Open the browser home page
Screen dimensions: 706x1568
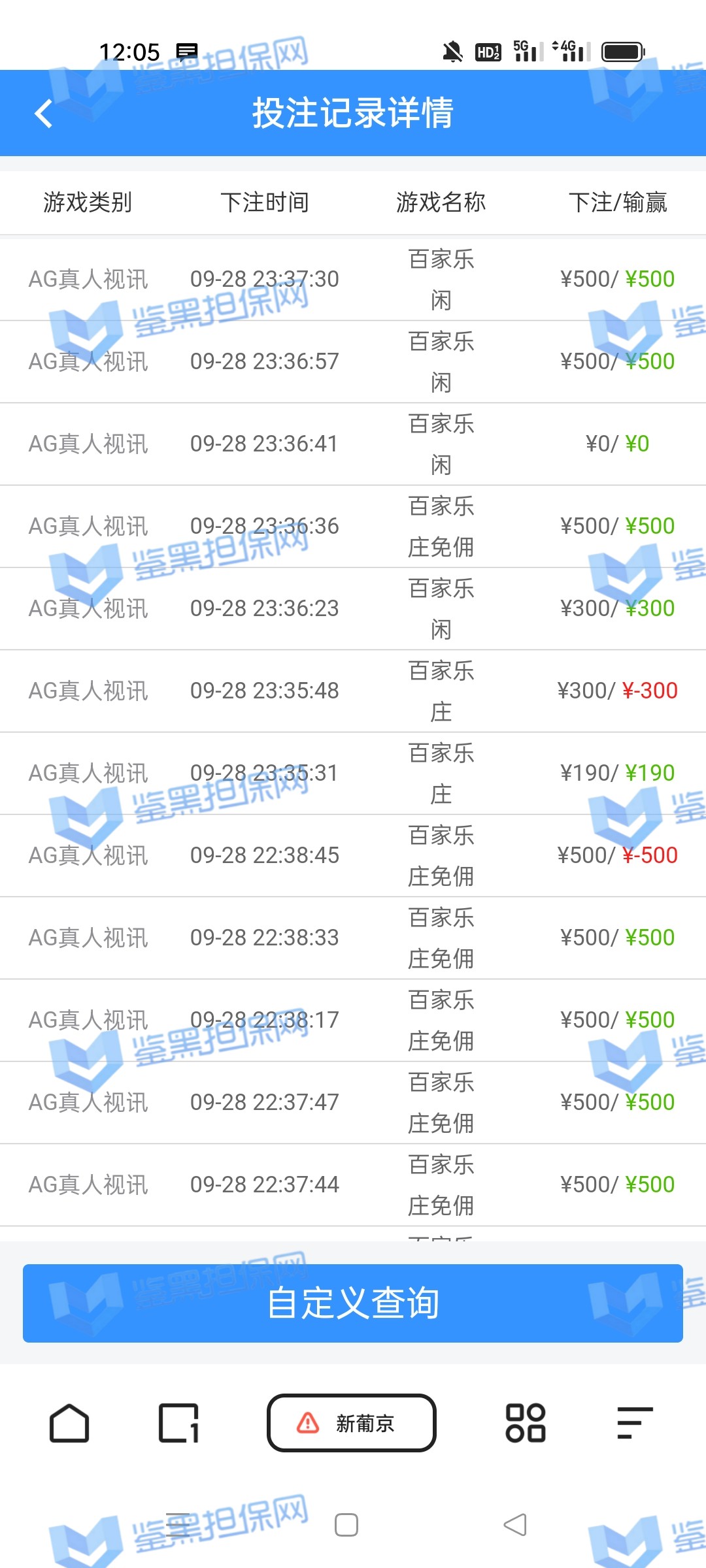click(69, 1422)
